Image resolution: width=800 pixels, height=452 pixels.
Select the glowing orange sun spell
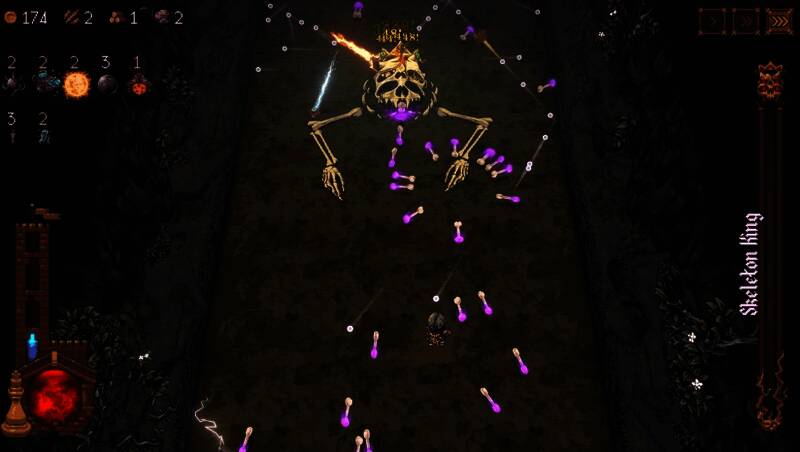coord(76,85)
